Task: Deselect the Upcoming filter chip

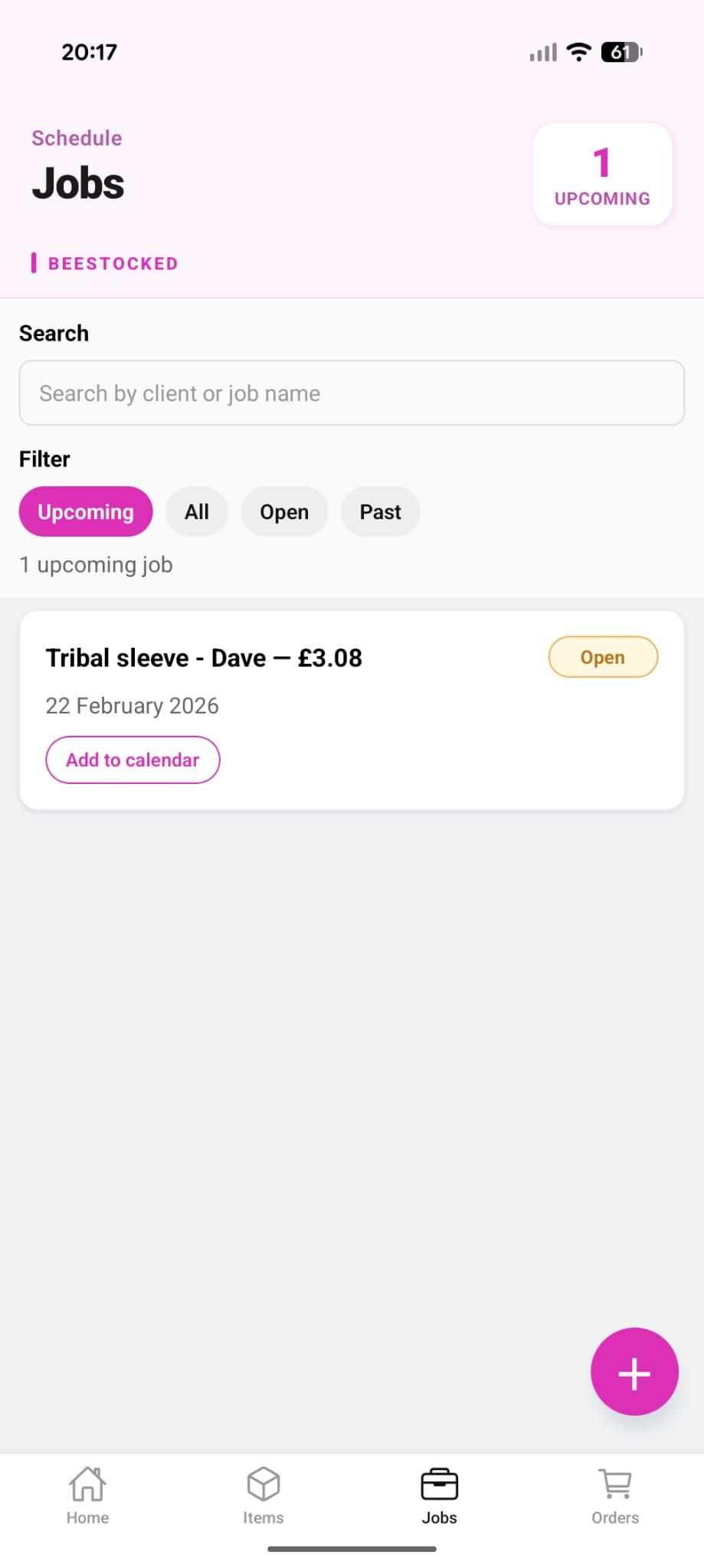Action: pyautogui.click(x=85, y=511)
